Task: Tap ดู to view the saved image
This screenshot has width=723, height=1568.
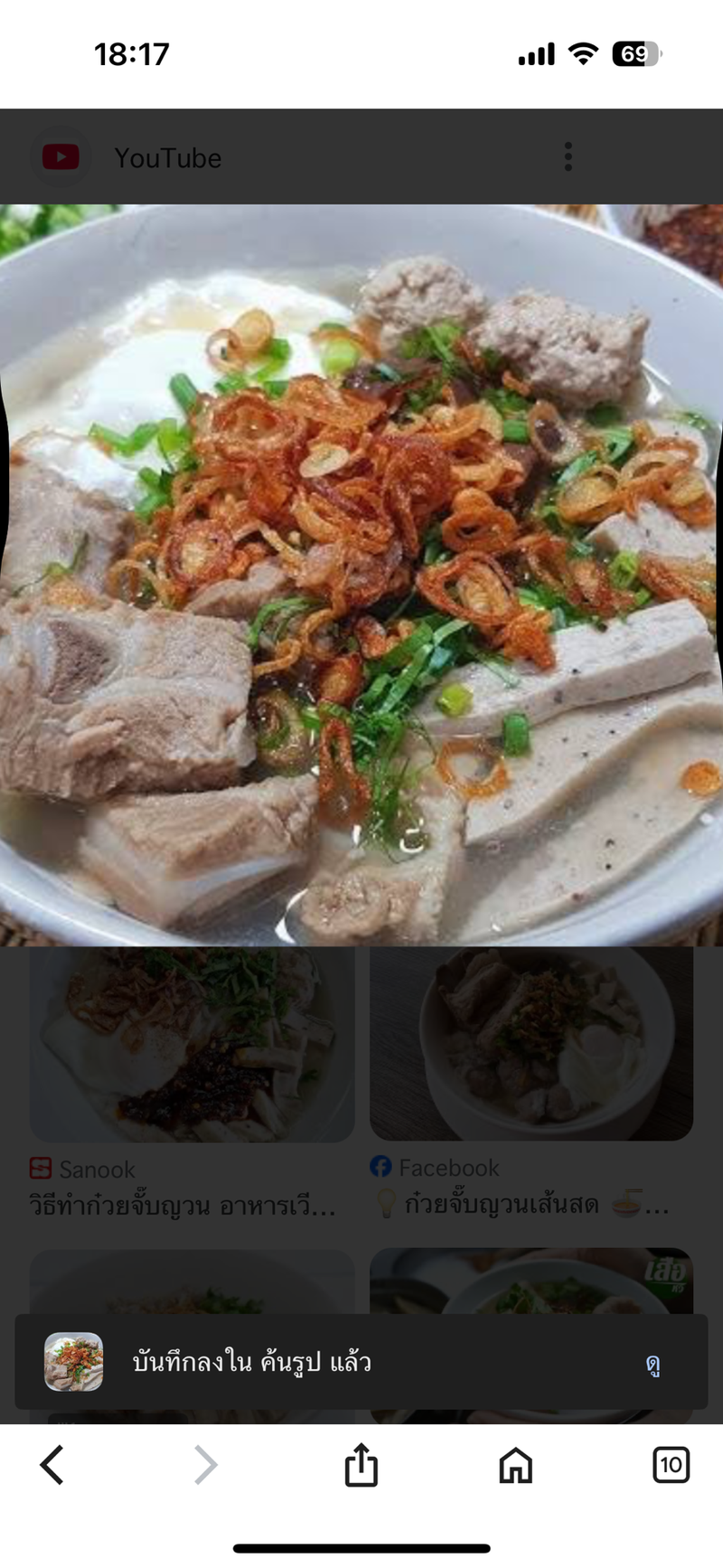Action: (x=653, y=1363)
